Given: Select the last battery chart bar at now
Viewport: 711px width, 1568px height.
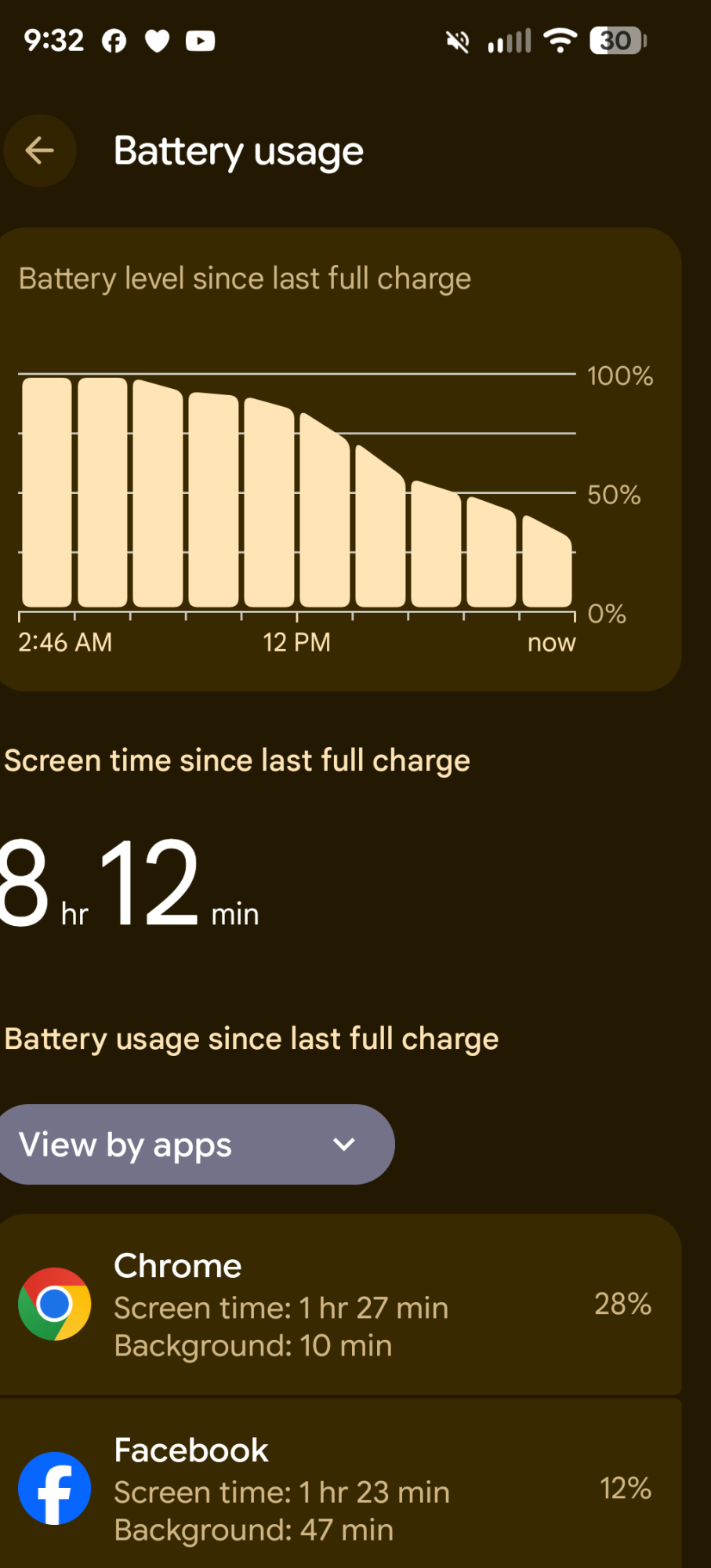Looking at the screenshot, I should click(546, 563).
